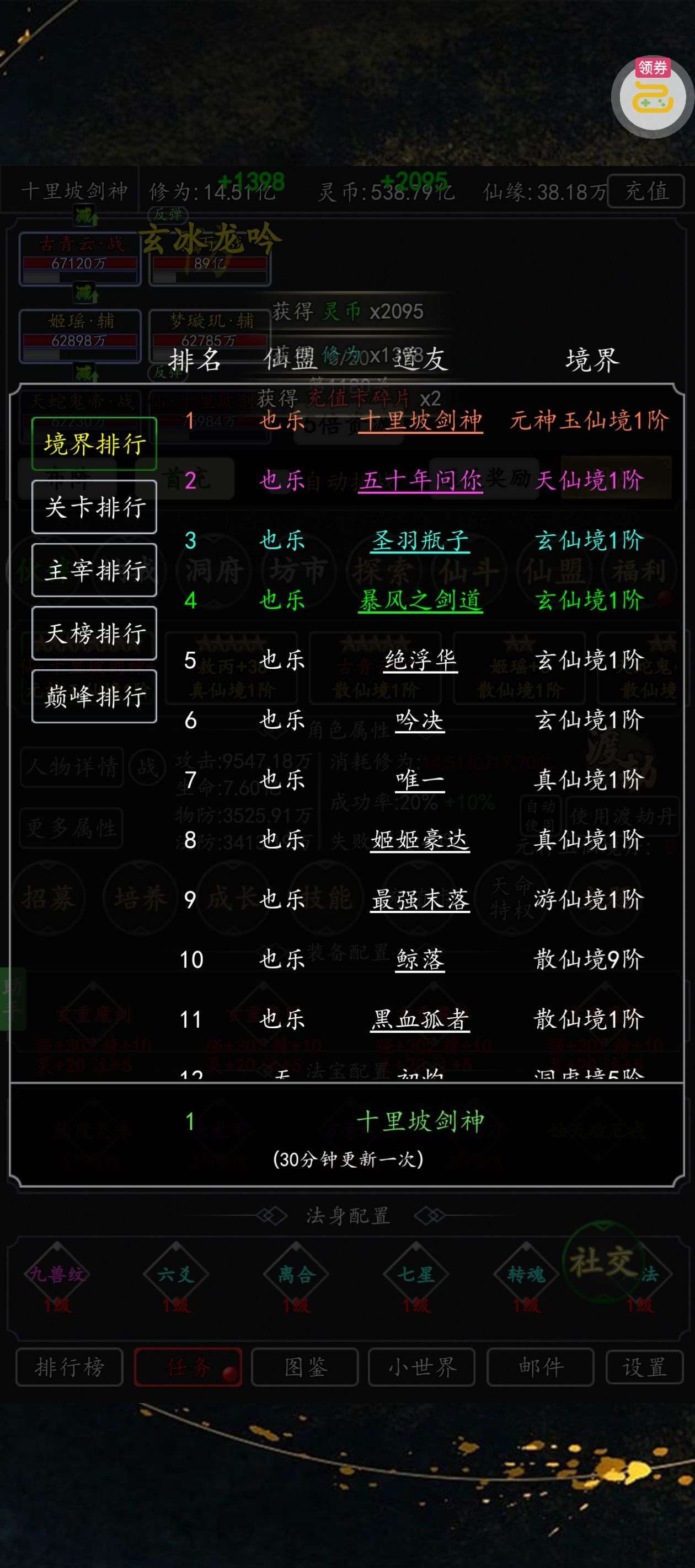View player 吟决
This screenshot has width=695, height=1568.
420,720
